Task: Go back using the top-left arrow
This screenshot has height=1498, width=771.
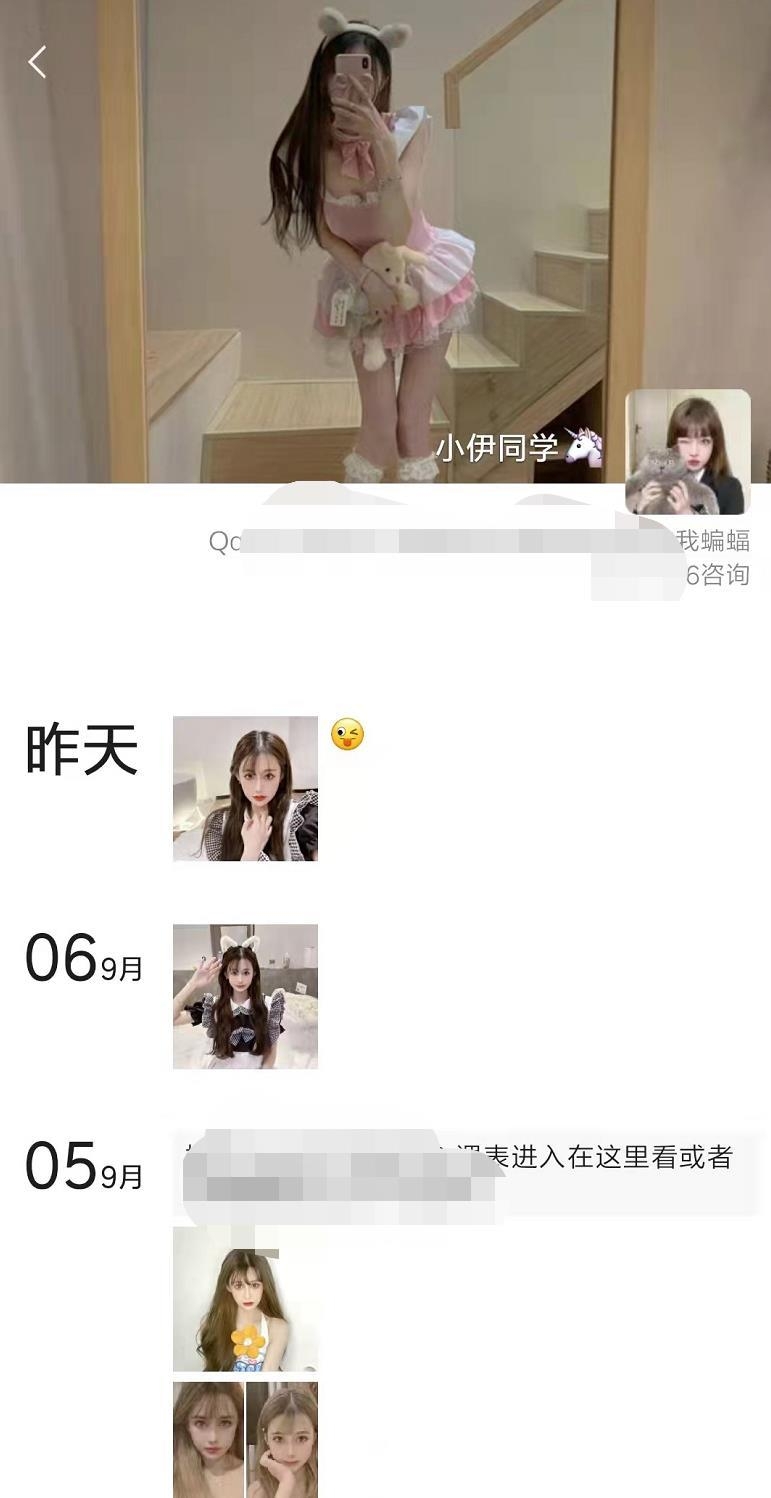Action: 37,62
